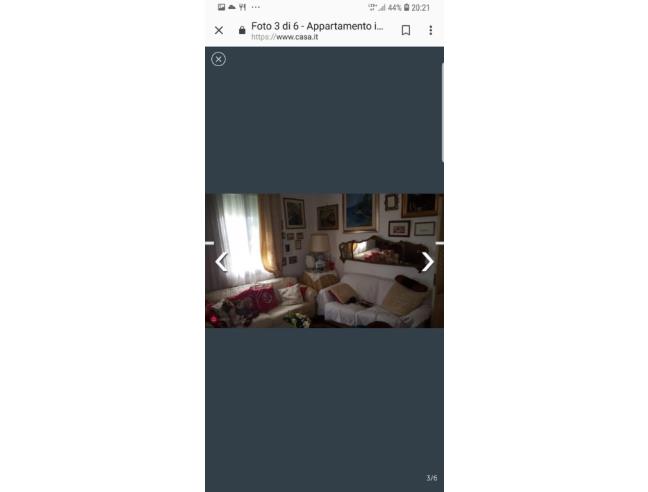Show the next apartment photo
648x492 pixels.
point(427,261)
